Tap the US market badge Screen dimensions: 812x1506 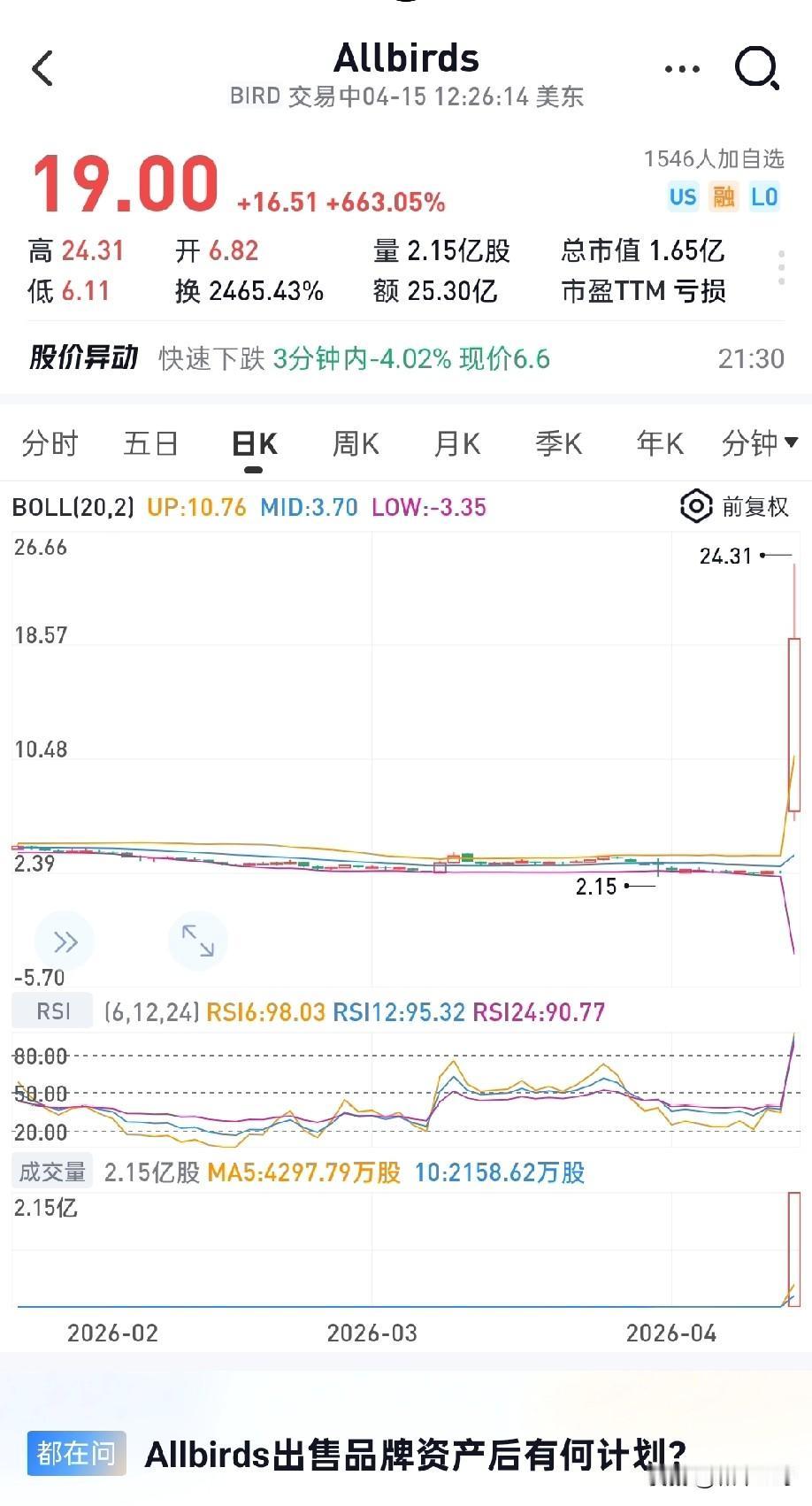[x=683, y=197]
